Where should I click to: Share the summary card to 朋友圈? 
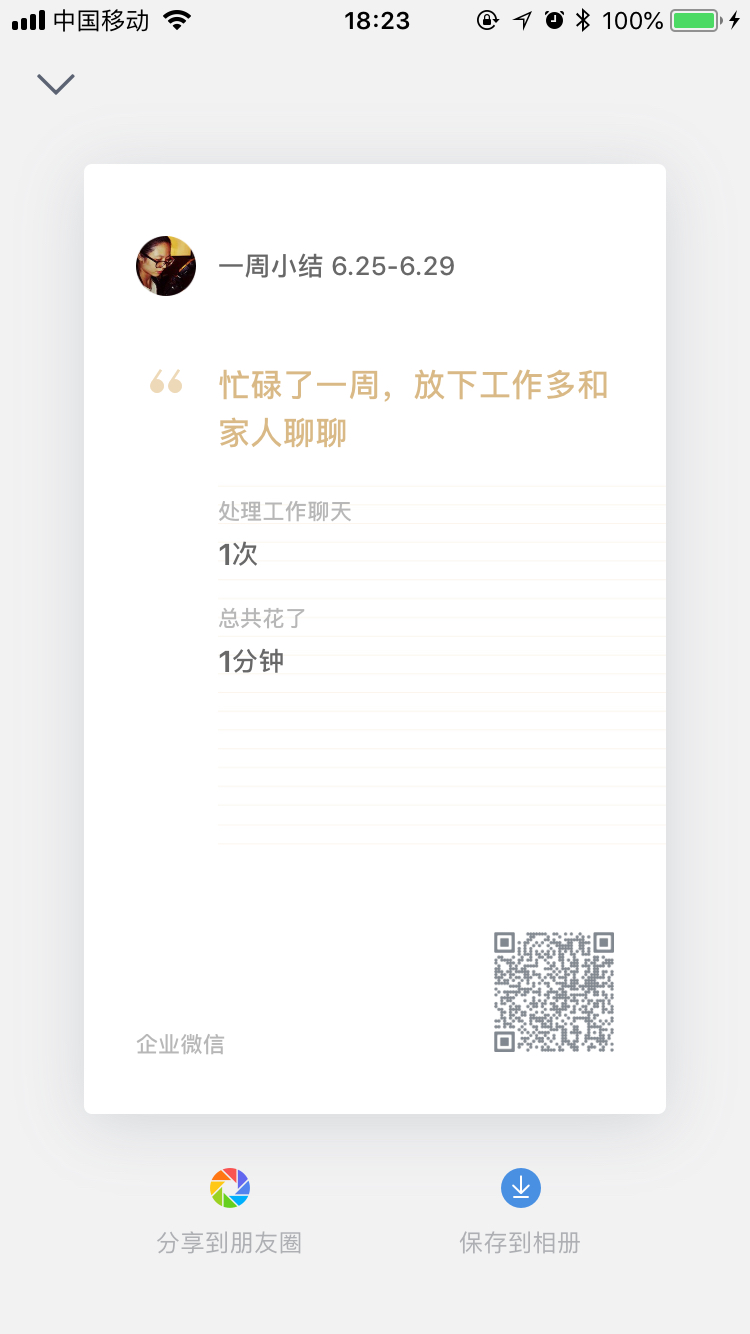(230, 1211)
